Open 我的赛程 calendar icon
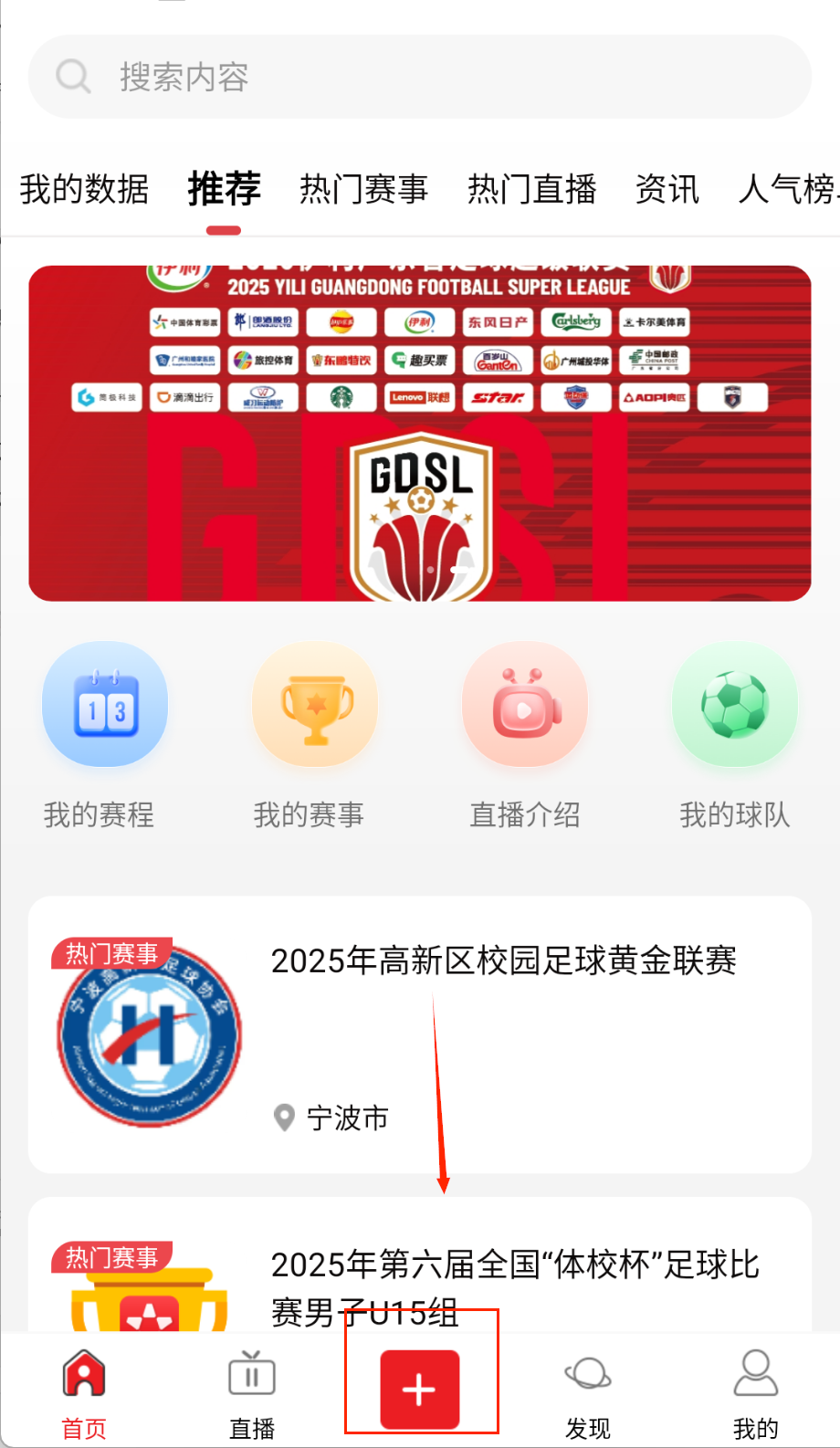This screenshot has width=840, height=1448. [104, 703]
